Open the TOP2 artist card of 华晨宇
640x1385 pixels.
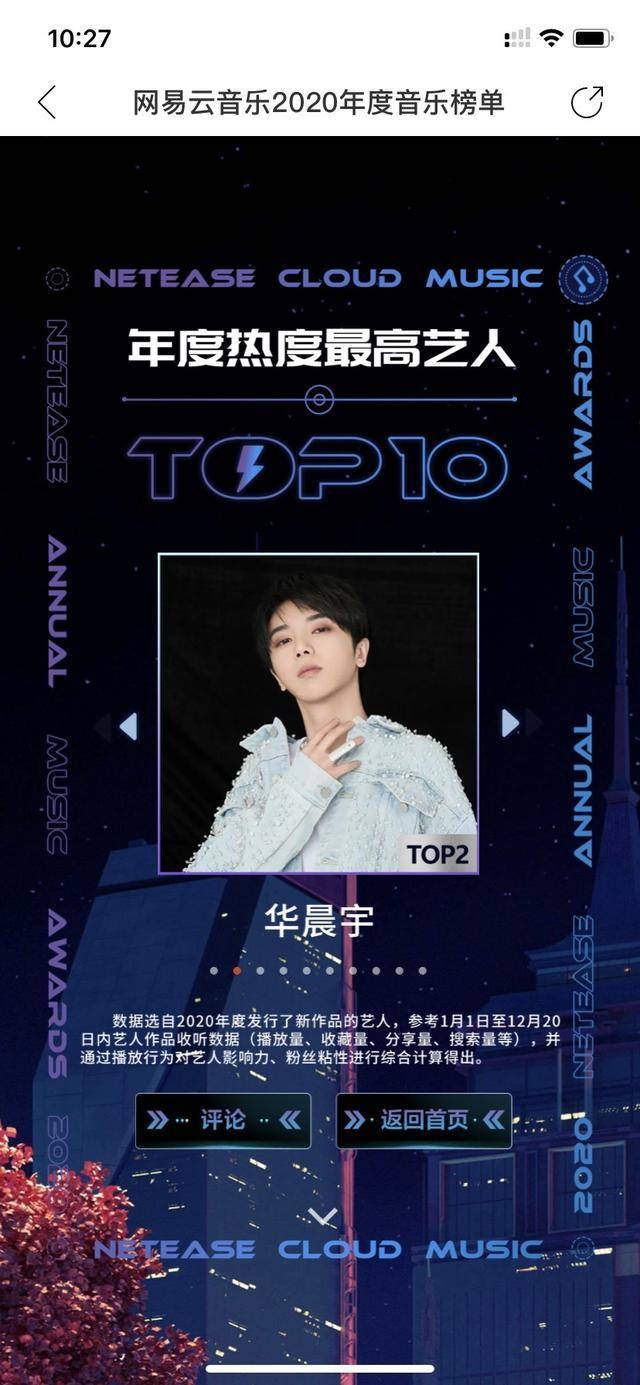point(318,713)
